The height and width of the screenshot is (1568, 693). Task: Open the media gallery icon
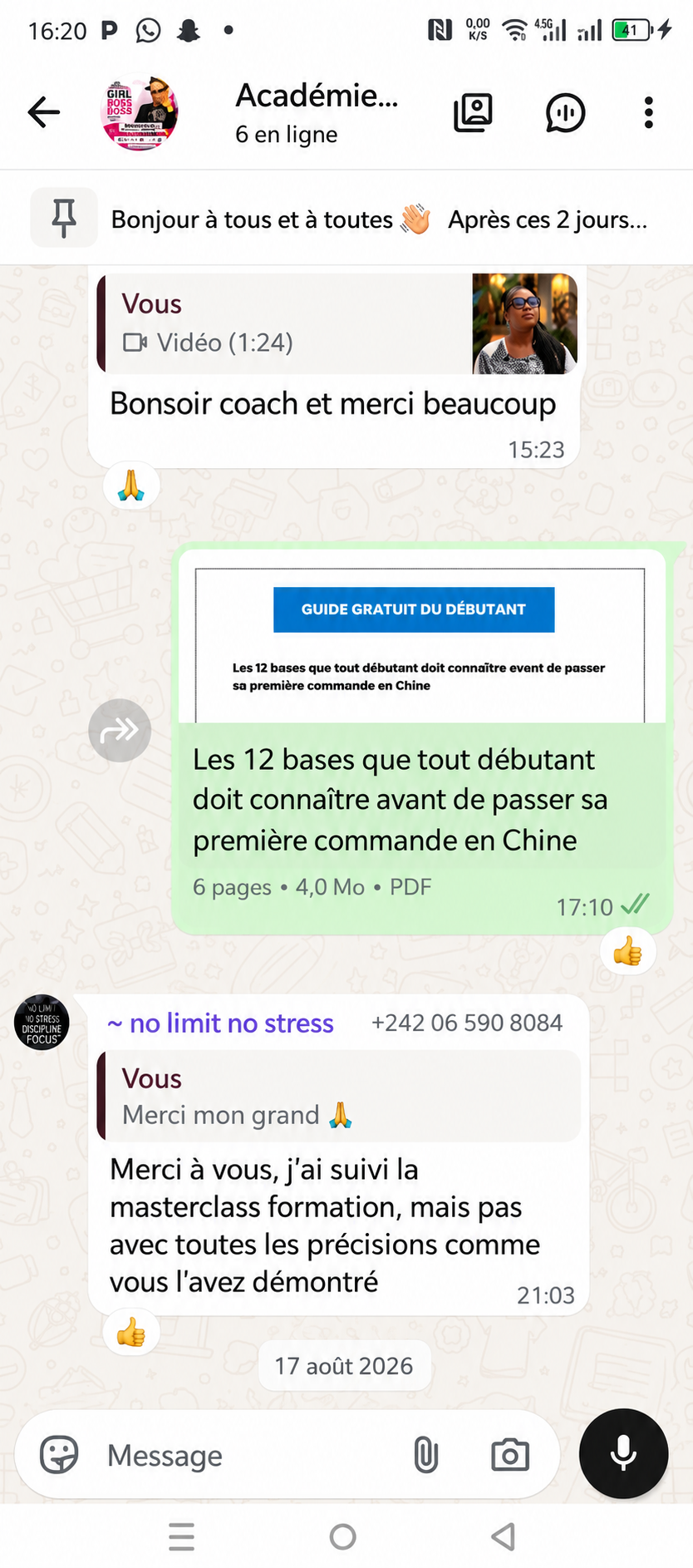[473, 113]
